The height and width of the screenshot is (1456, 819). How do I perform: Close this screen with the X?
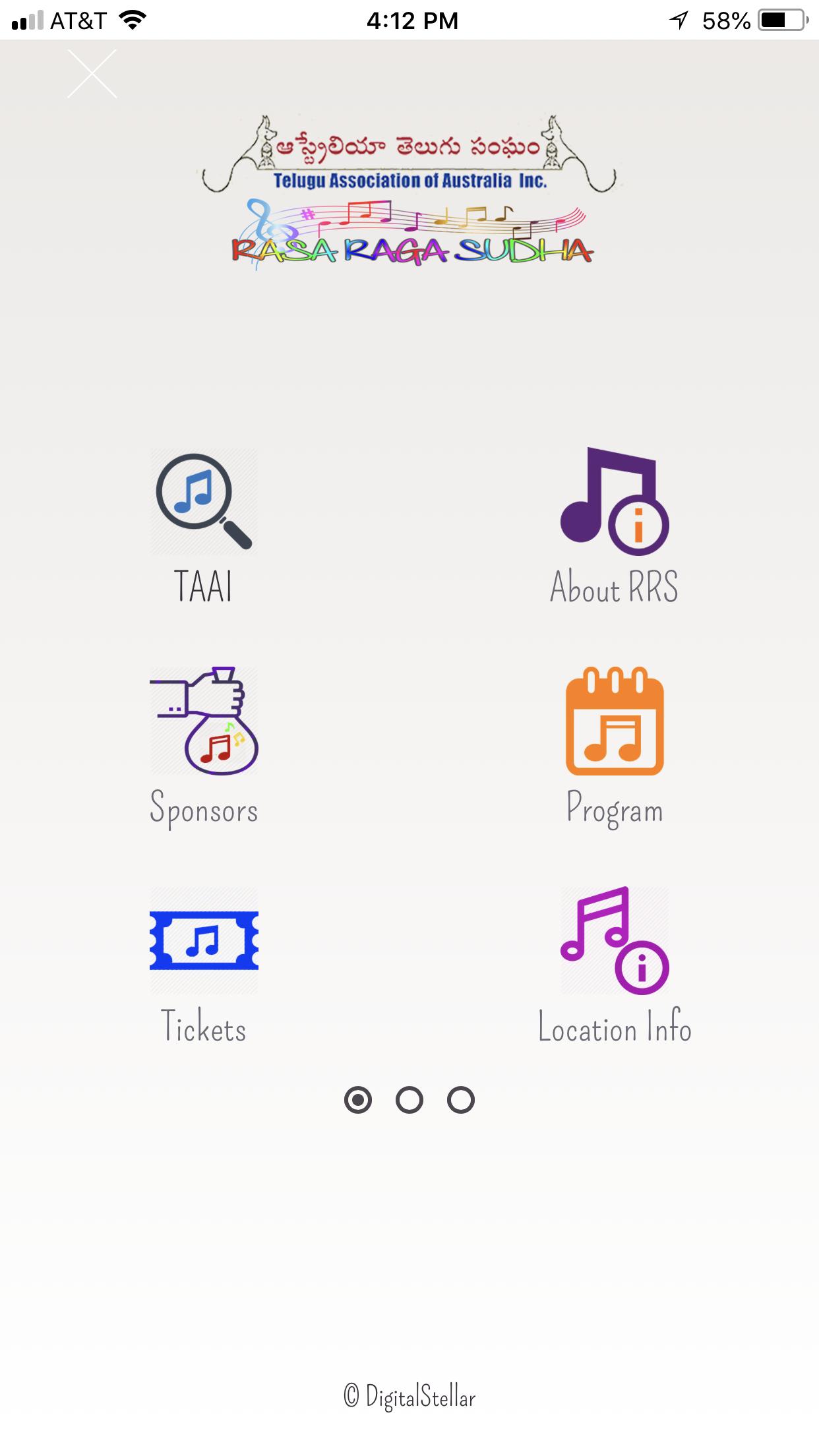pyautogui.click(x=92, y=73)
